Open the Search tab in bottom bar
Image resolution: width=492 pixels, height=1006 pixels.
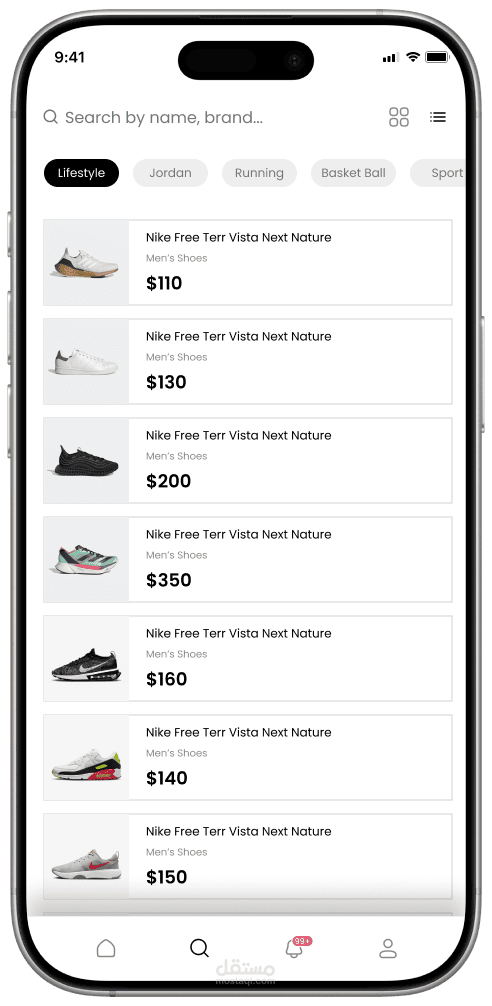tap(199, 948)
